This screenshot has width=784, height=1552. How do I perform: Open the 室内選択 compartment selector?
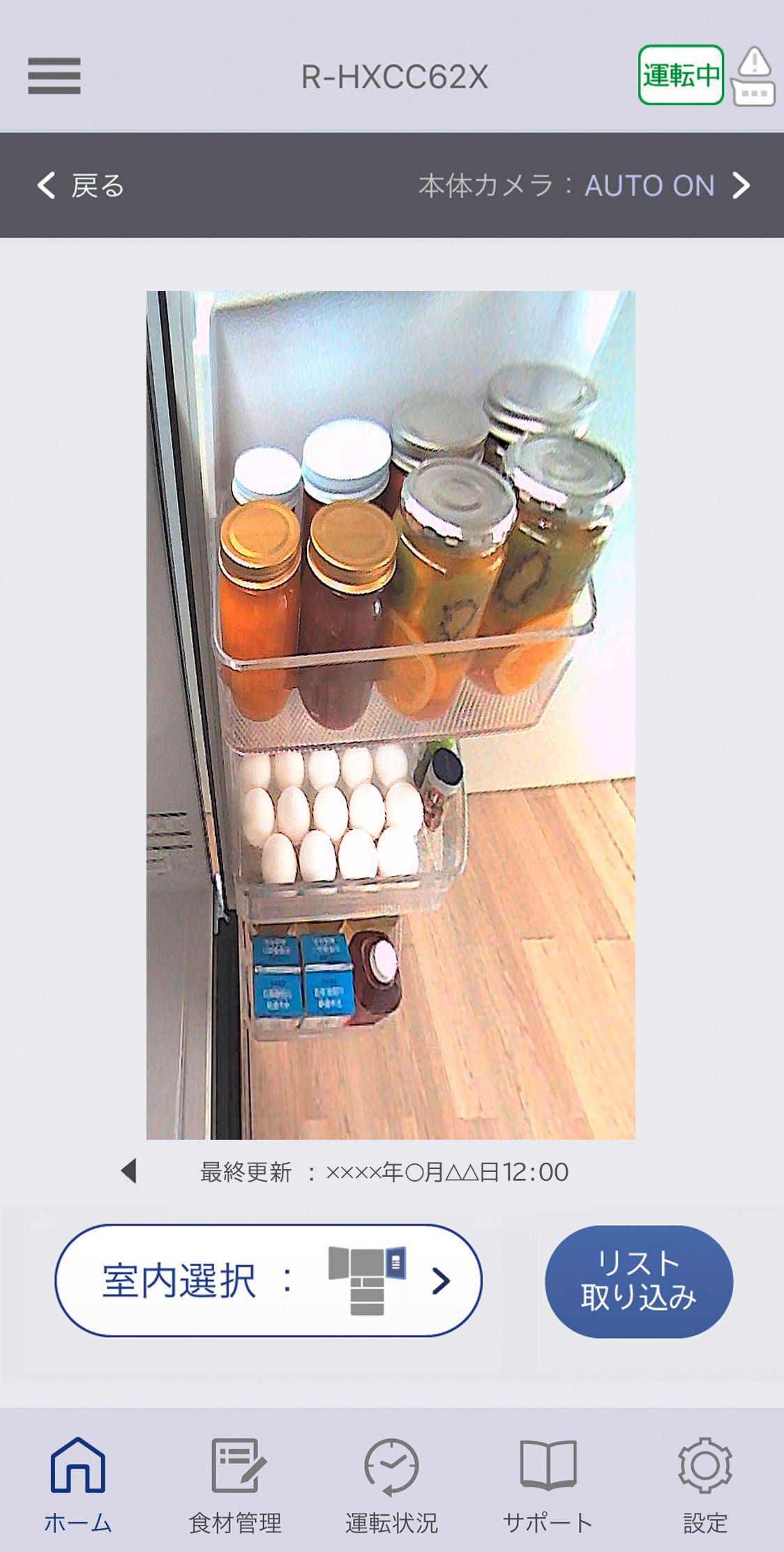(269, 1281)
